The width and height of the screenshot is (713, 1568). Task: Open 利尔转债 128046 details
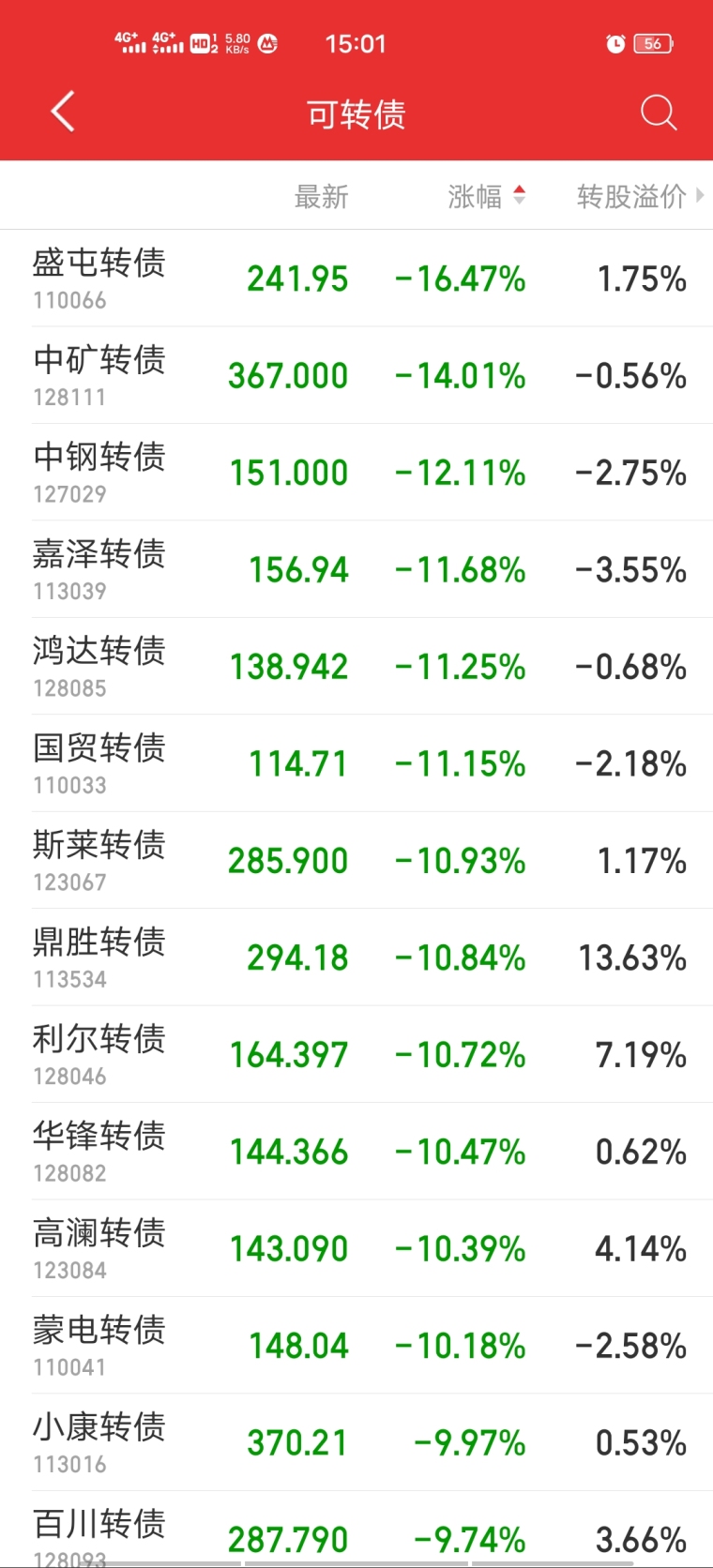[x=356, y=1055]
